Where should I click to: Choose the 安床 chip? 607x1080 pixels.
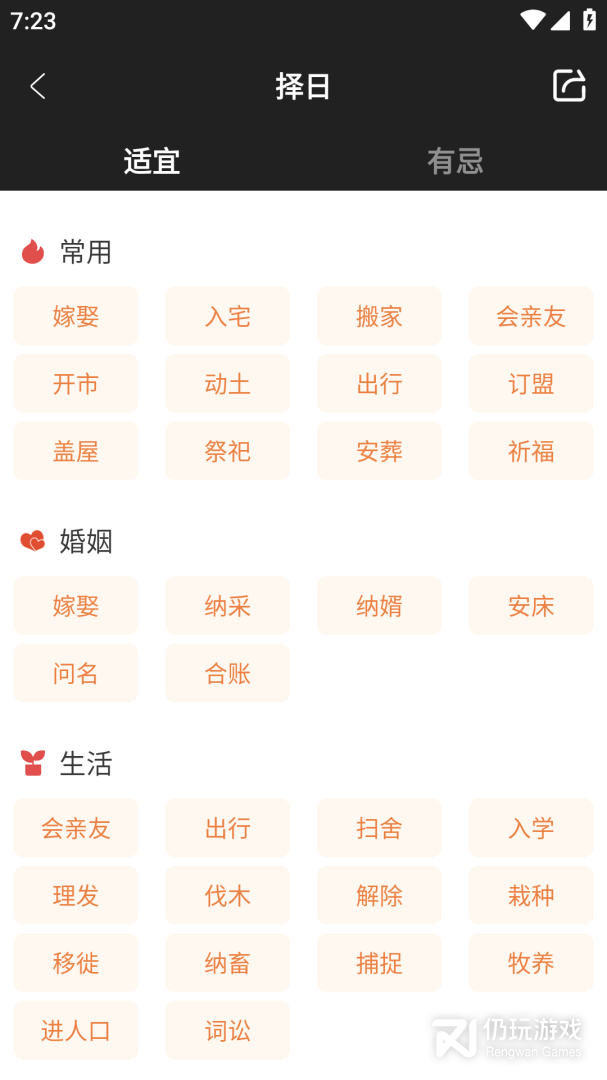(531, 605)
